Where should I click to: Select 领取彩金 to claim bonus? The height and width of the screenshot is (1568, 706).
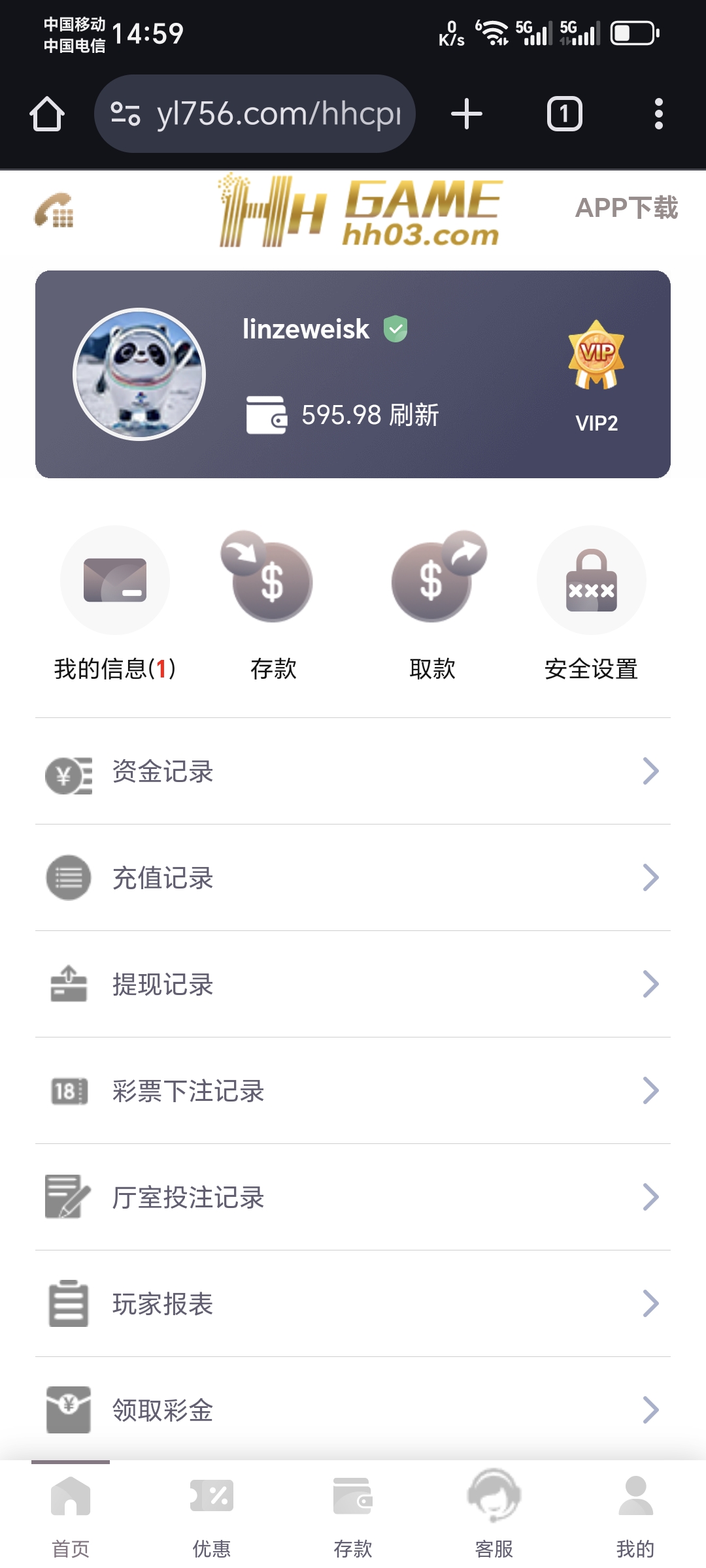click(353, 1410)
